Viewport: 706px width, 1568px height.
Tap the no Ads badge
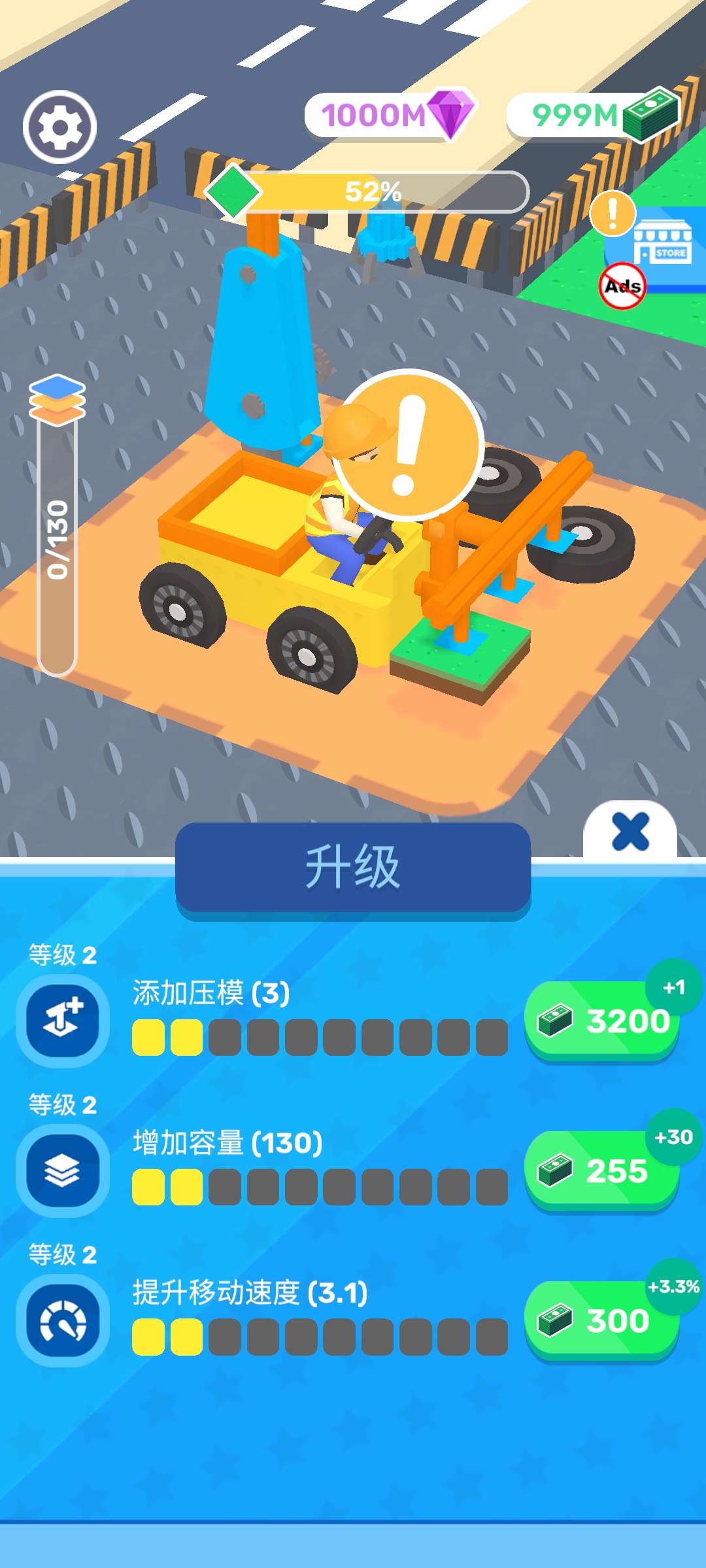(622, 286)
